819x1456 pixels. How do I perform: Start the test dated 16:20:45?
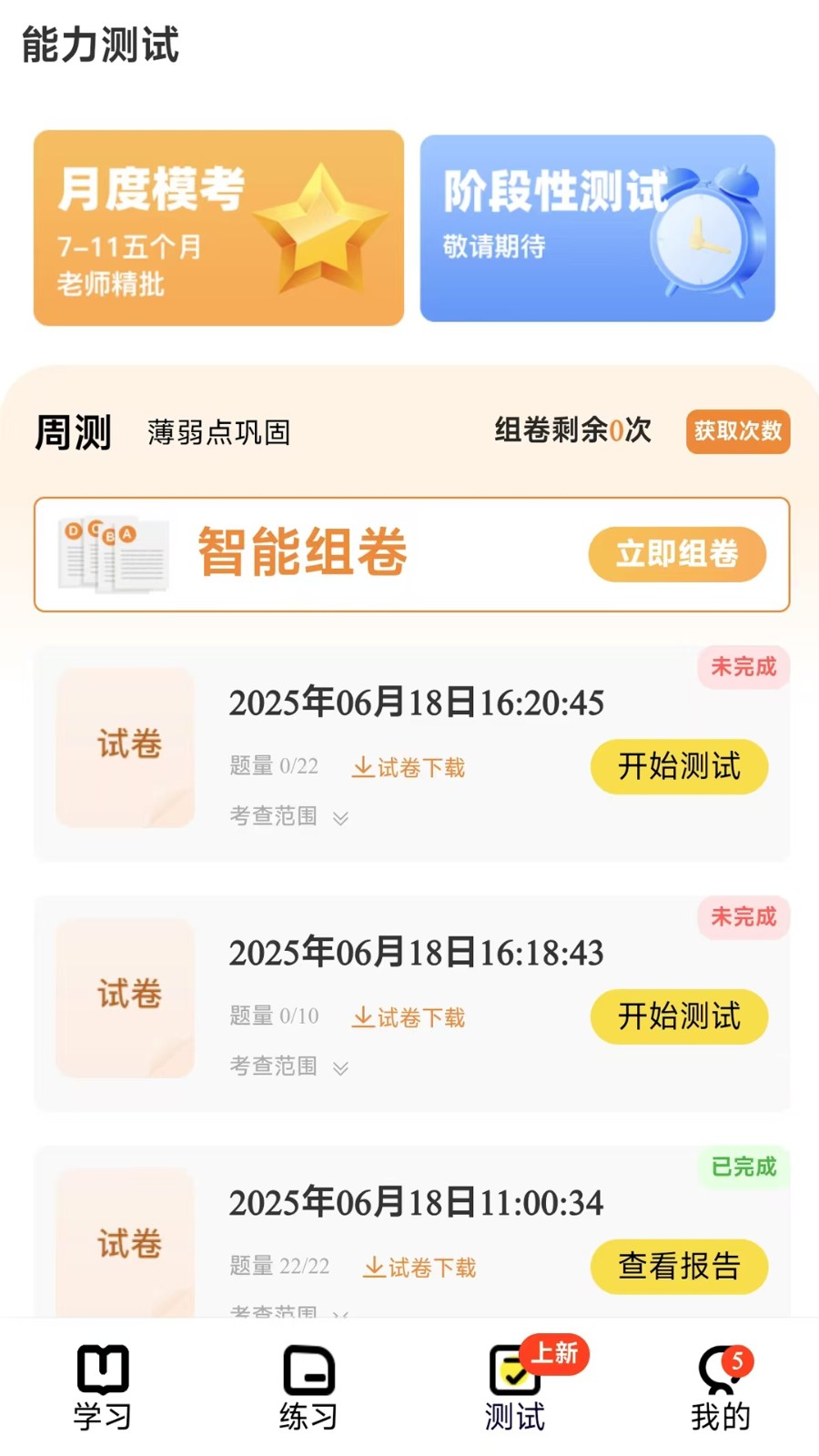[679, 766]
